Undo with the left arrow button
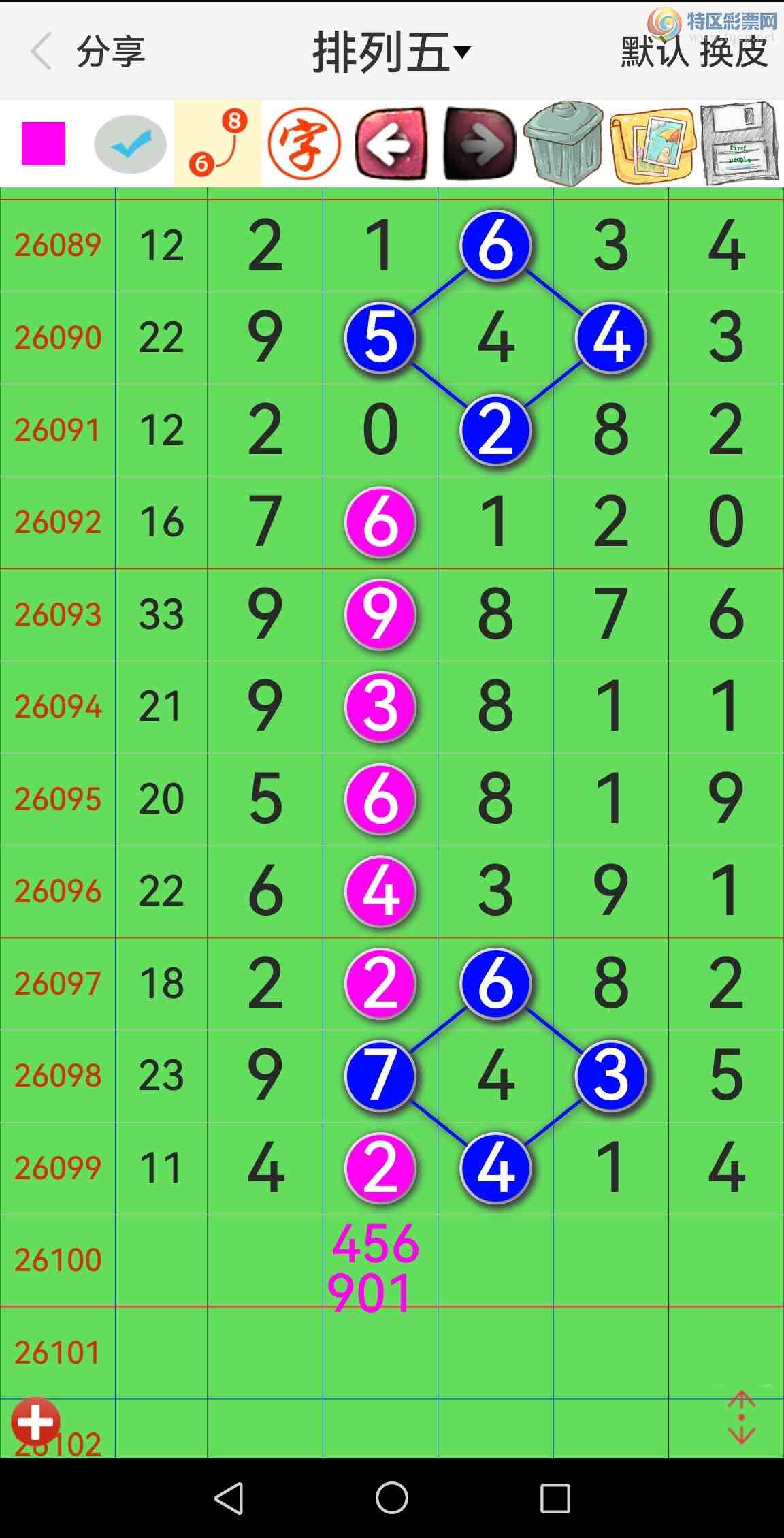784x1538 pixels. click(x=391, y=144)
